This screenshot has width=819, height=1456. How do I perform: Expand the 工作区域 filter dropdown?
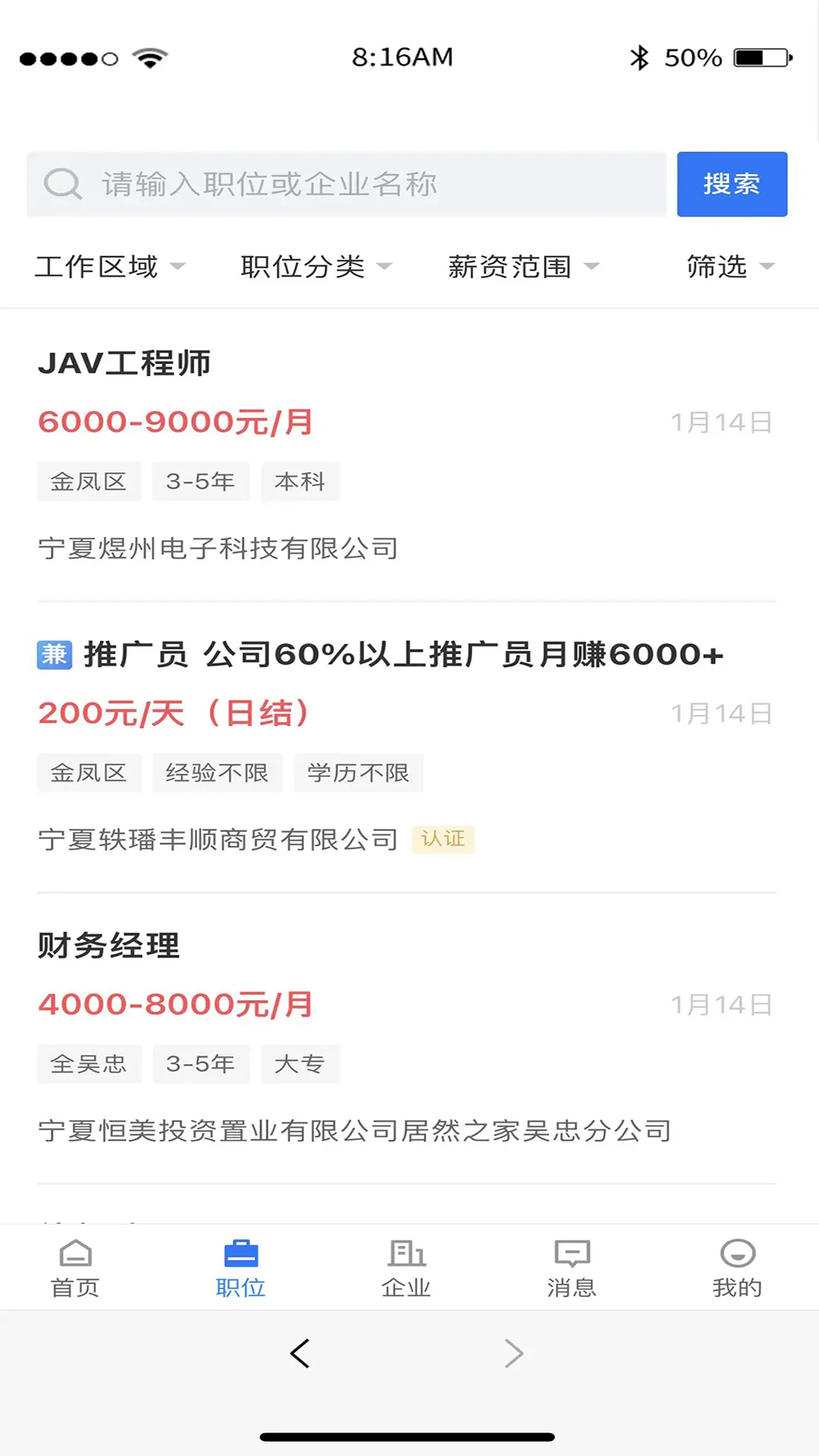[110, 266]
